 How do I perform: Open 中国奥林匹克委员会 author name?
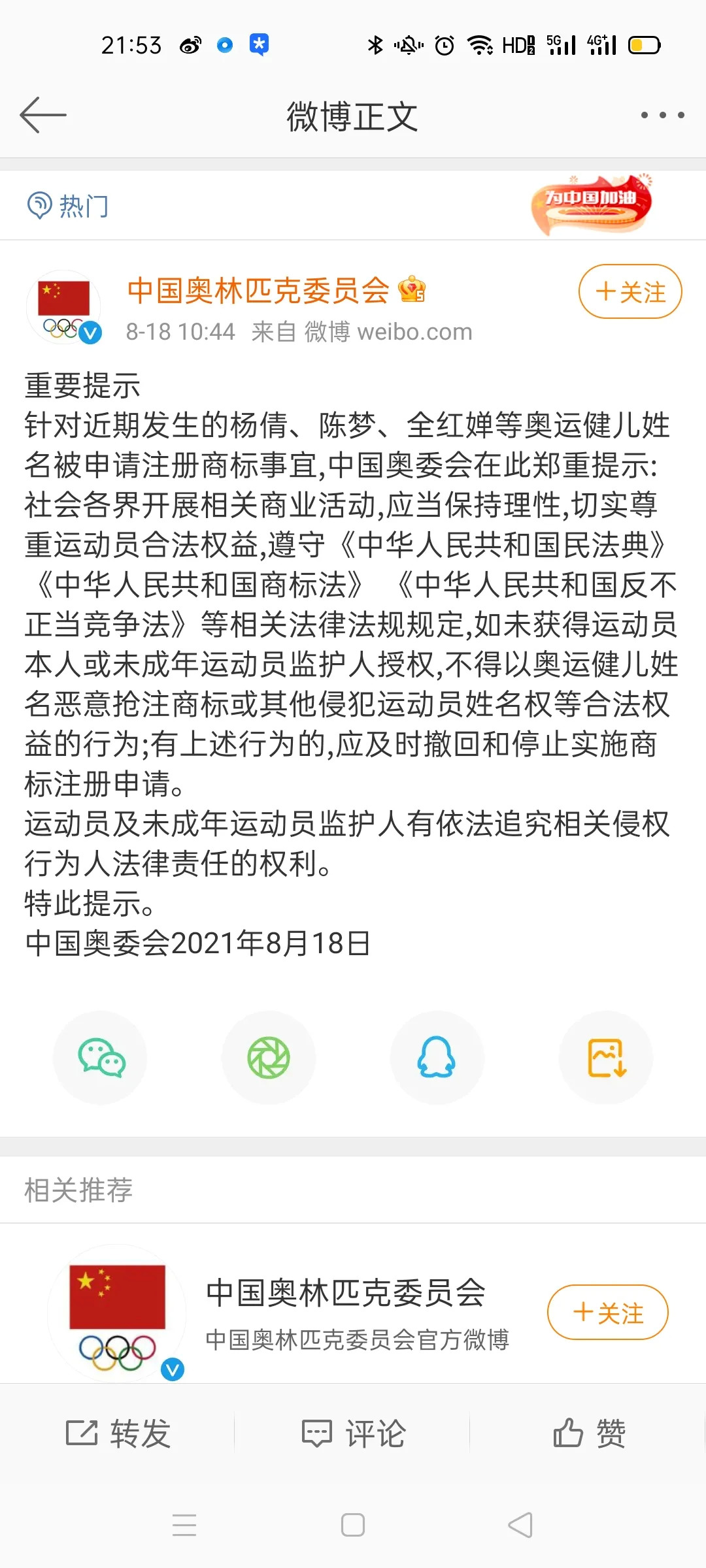pos(258,290)
